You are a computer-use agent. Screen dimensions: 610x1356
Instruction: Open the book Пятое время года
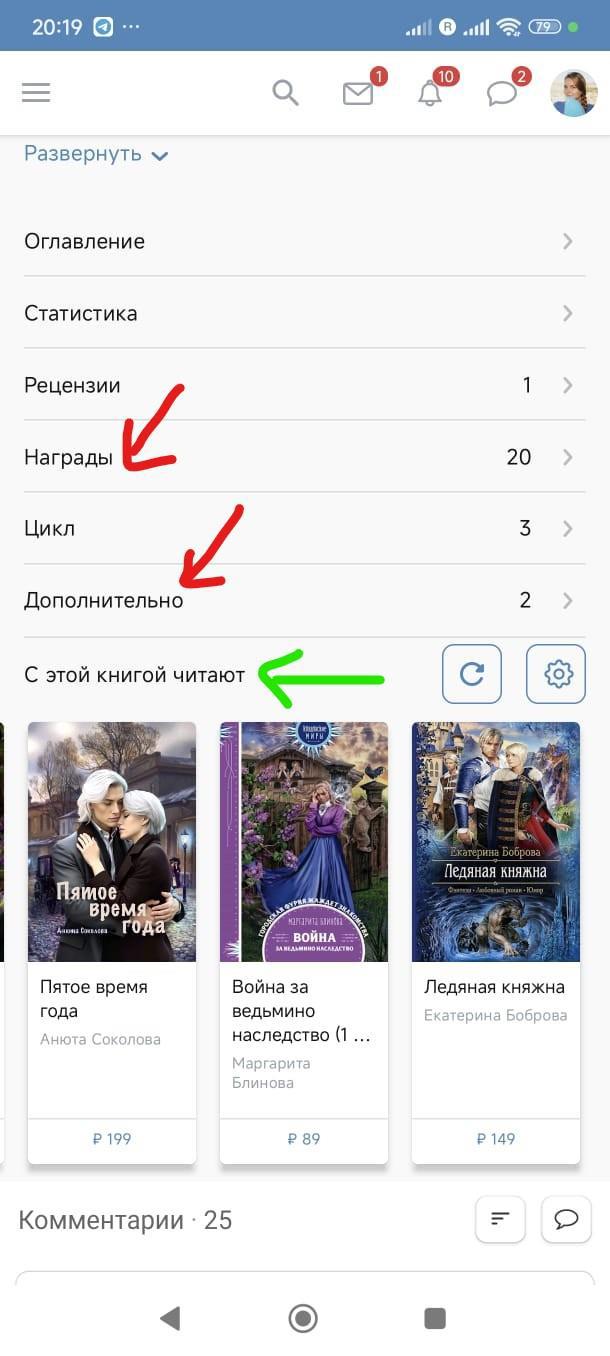[112, 900]
